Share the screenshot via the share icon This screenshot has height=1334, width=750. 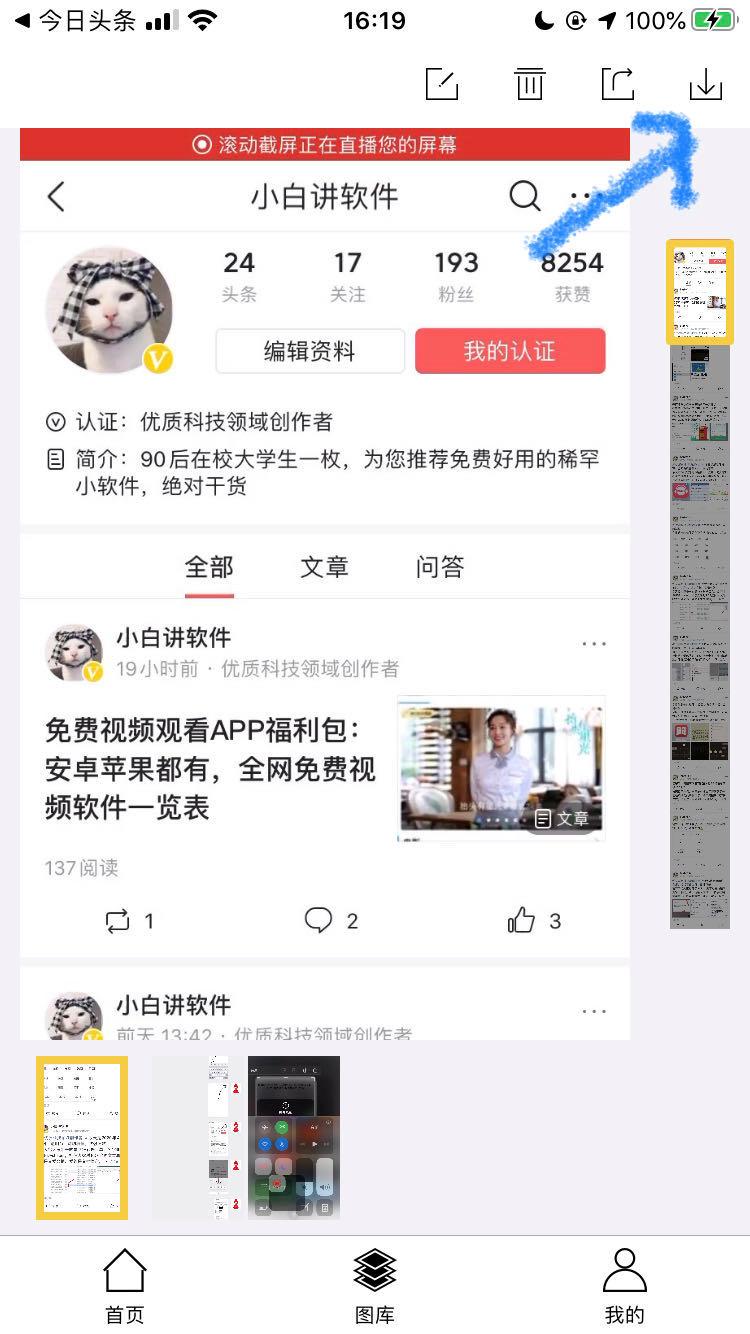coord(617,84)
